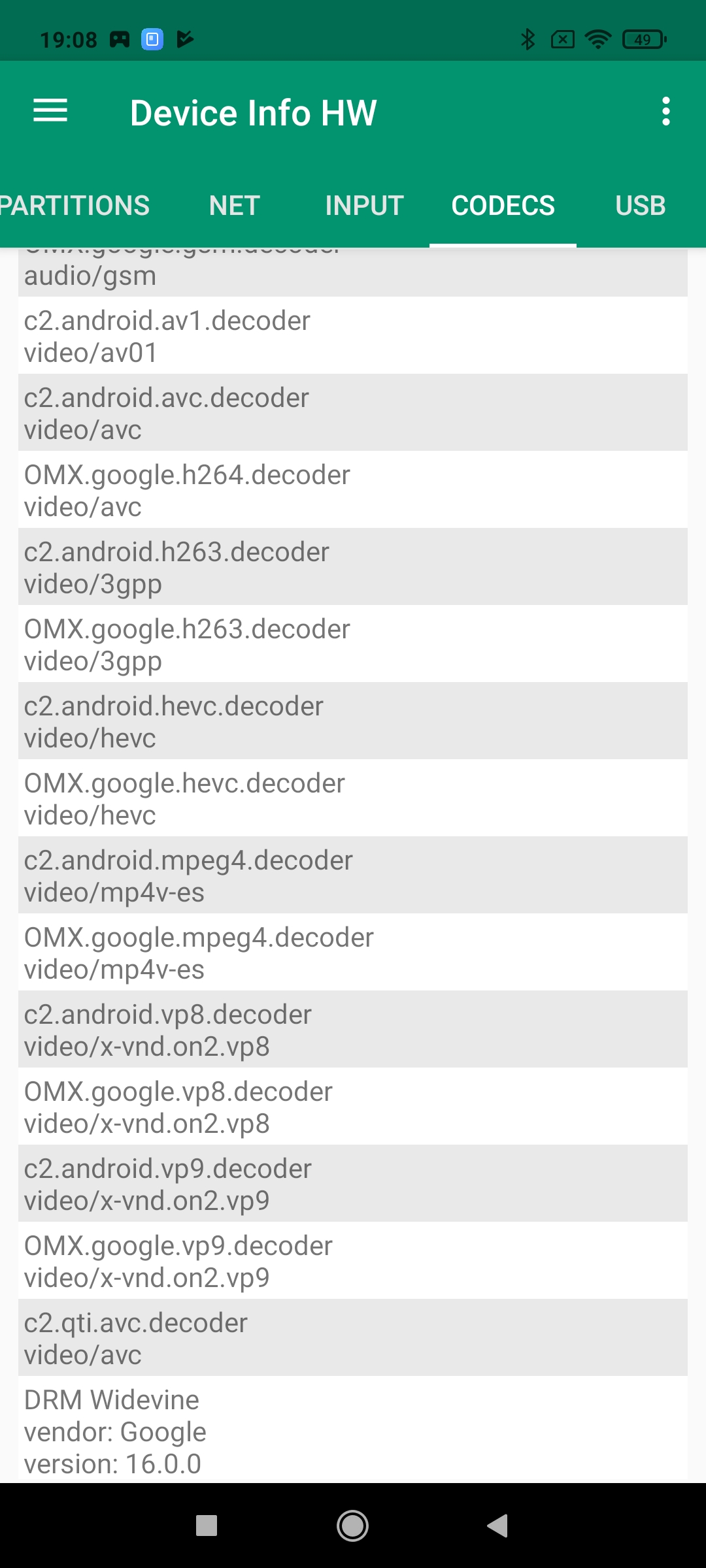Switch to the NET tab
The image size is (706, 1568).
click(x=235, y=206)
